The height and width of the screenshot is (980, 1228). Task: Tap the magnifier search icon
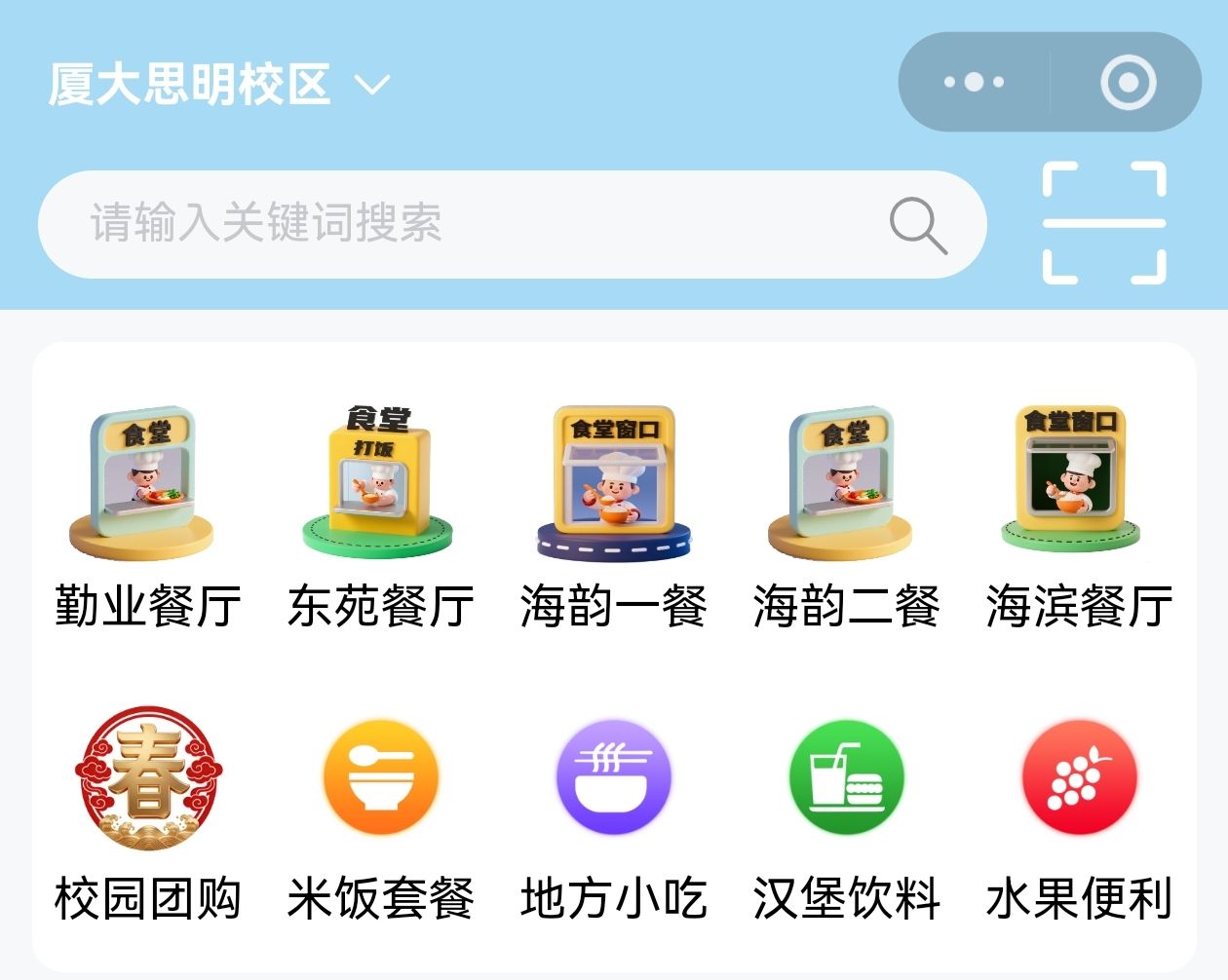point(917,225)
